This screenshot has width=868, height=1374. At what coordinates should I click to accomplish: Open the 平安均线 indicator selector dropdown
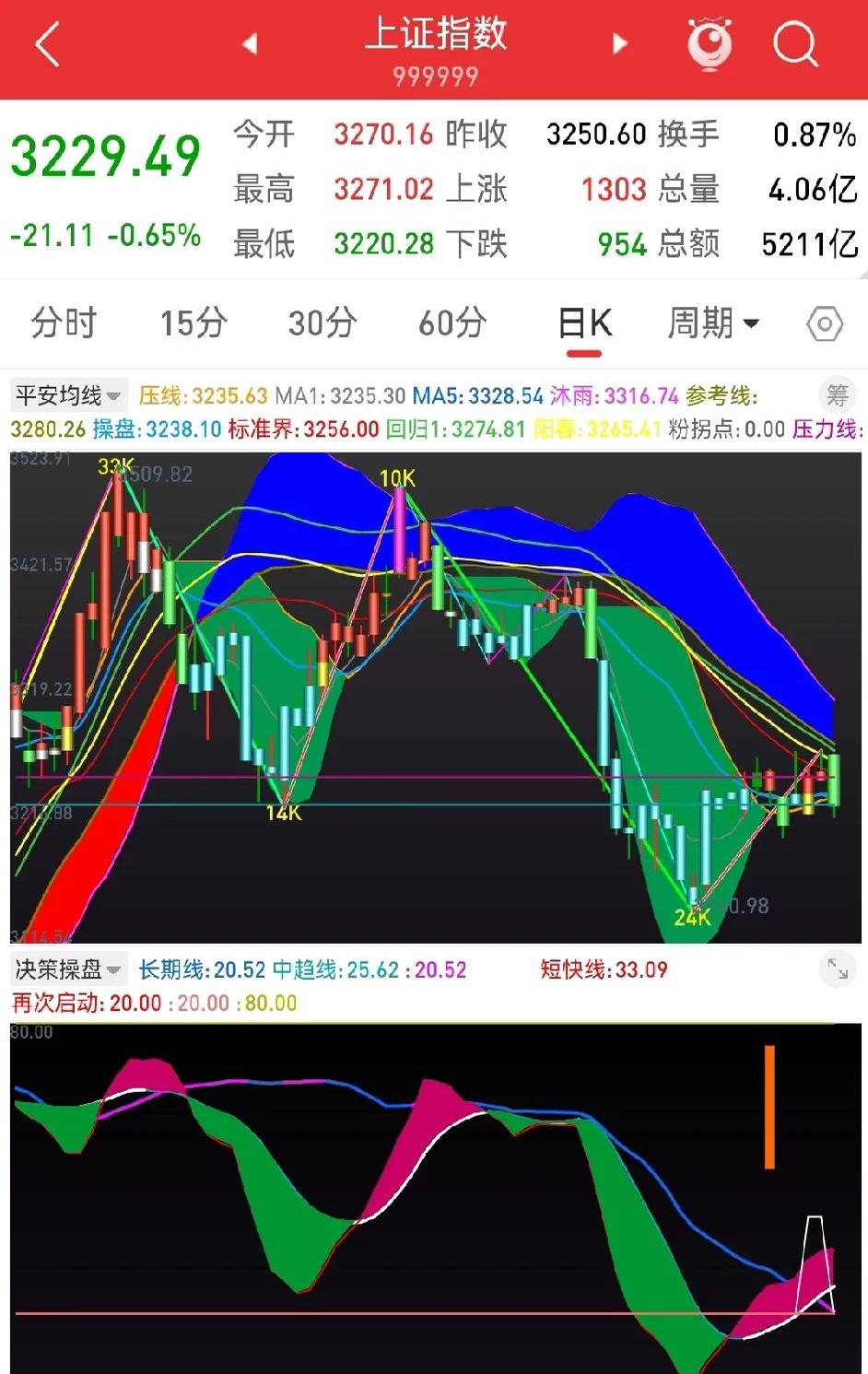tap(65, 394)
